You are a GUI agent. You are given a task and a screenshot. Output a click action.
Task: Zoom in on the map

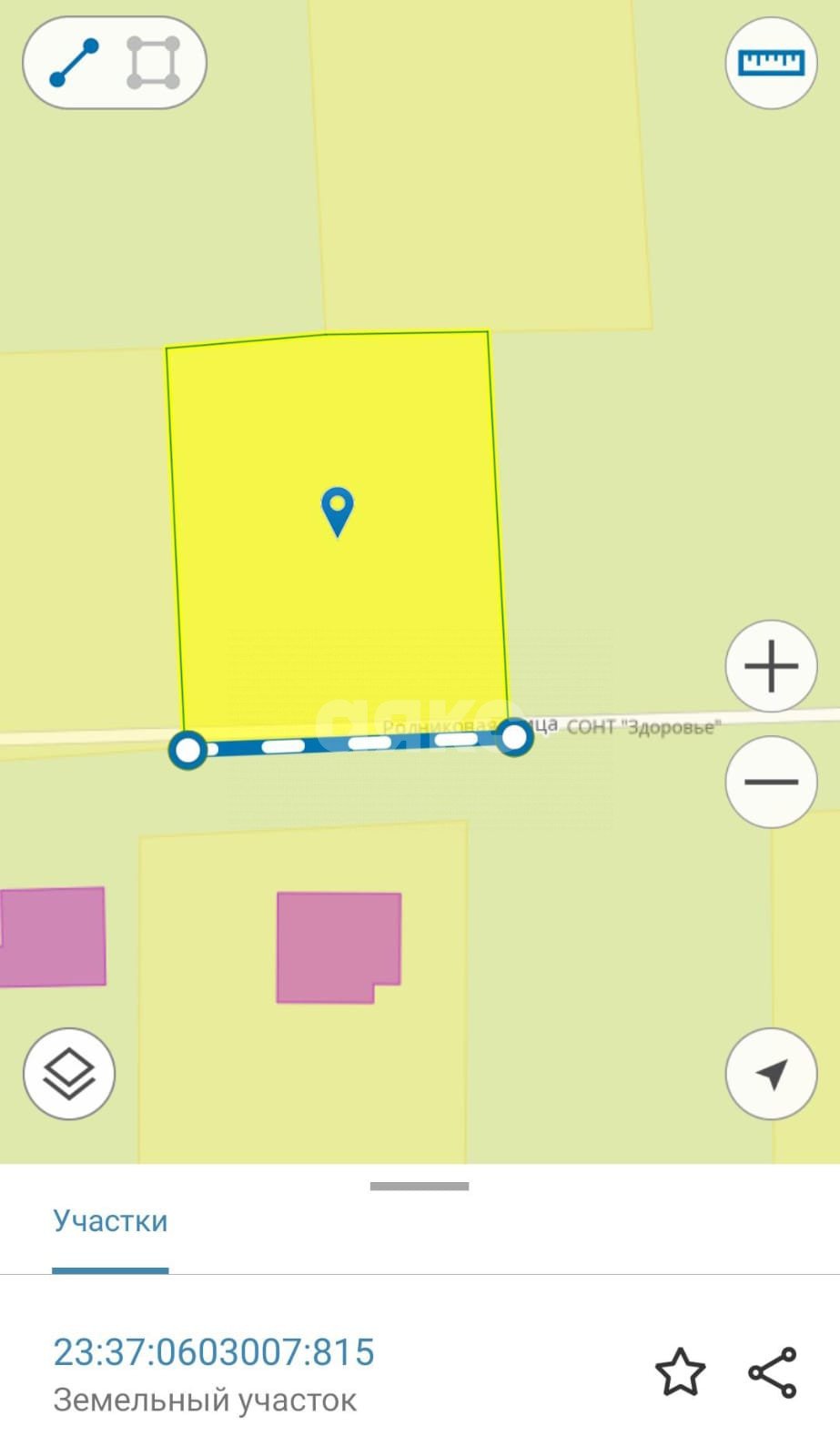[x=771, y=666]
